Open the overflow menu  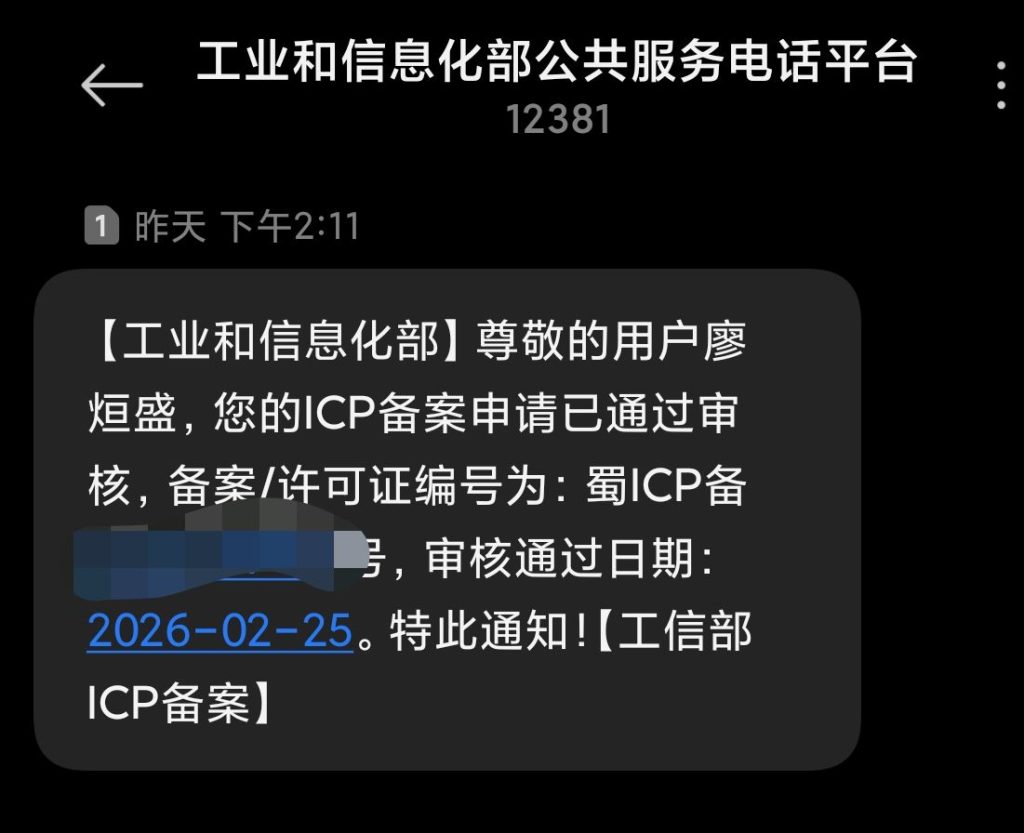coord(1001,85)
